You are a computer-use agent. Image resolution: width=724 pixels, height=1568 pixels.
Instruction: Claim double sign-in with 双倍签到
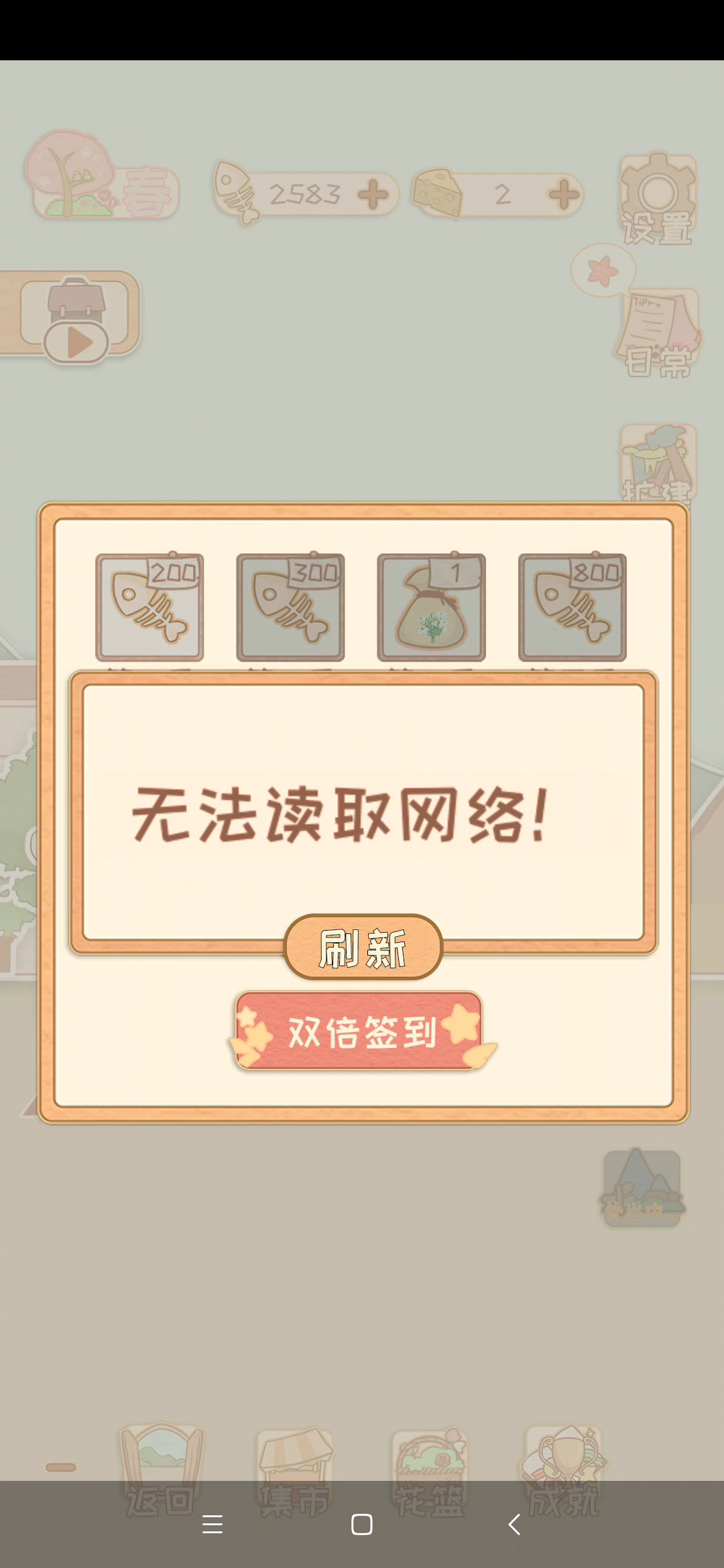pyautogui.click(x=362, y=1031)
